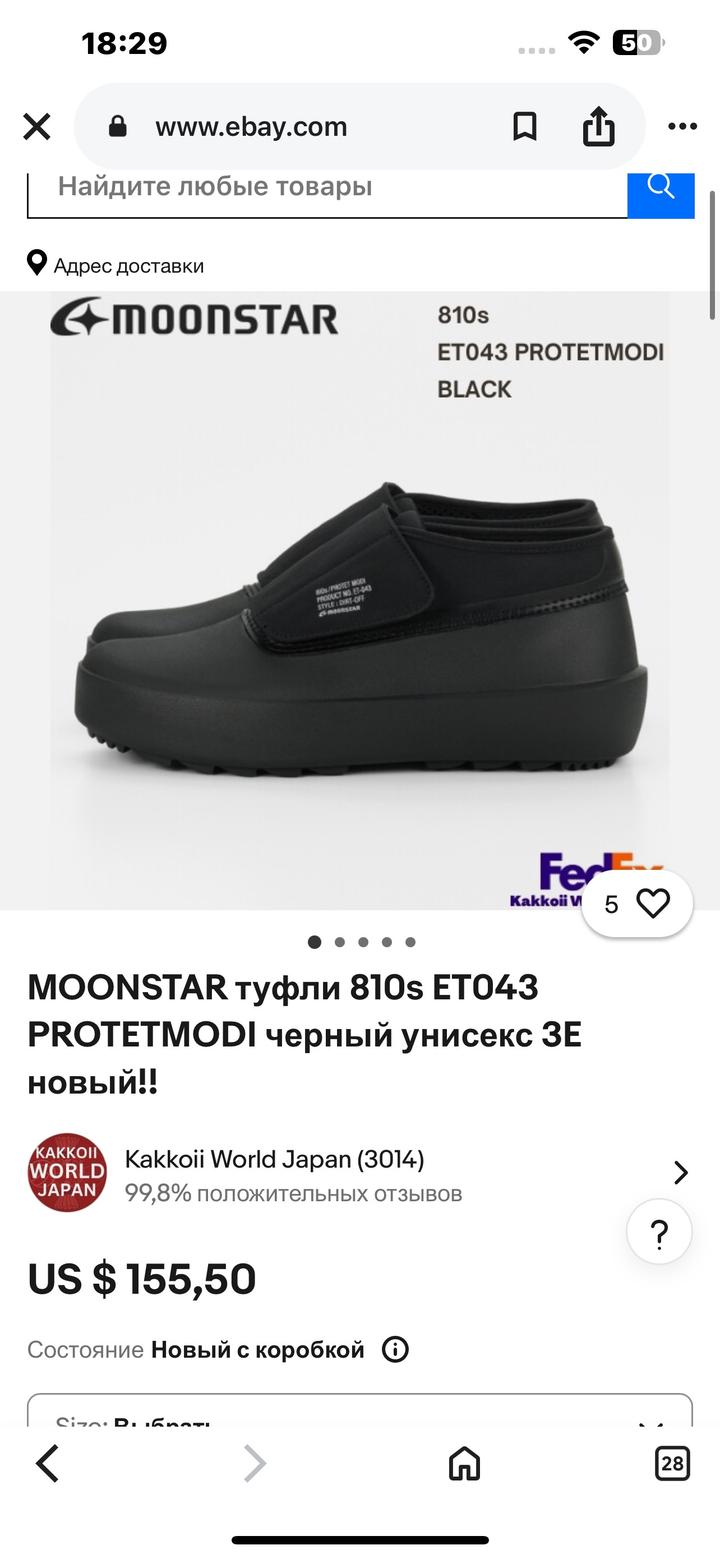Open the delivery address setting
The height and width of the screenshot is (1558, 720).
116,265
